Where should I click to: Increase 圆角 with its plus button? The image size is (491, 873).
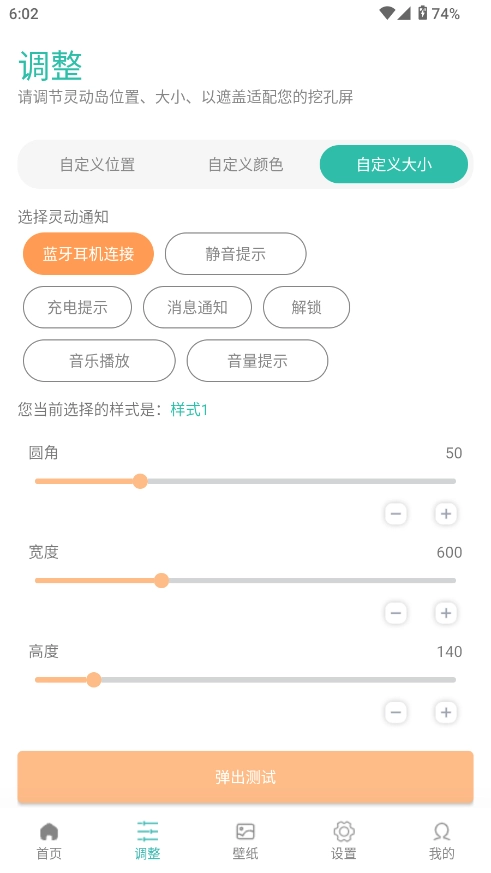pos(446,514)
